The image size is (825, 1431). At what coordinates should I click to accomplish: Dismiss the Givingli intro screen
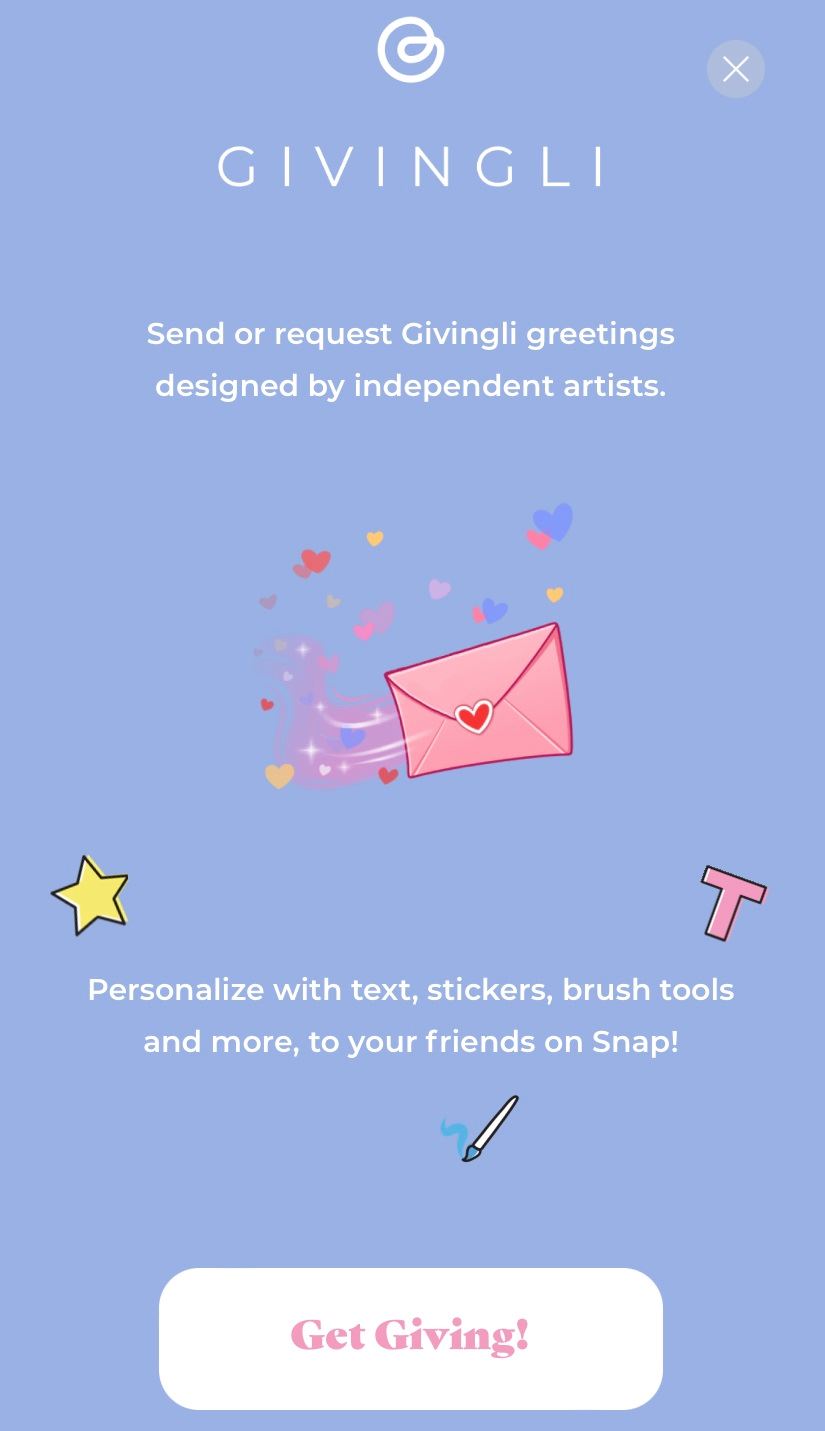(x=736, y=69)
